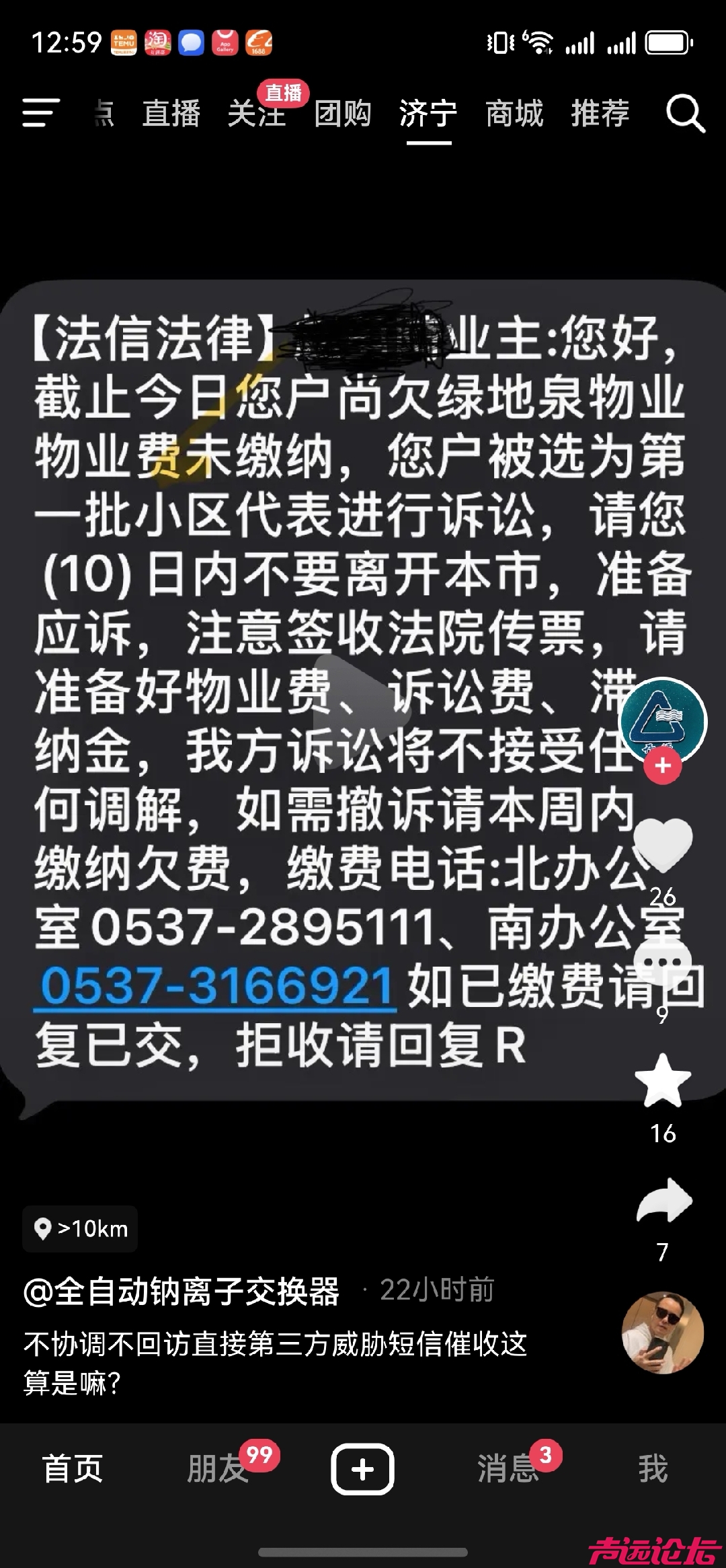Open the 朋友 tab
This screenshot has width=726, height=1568.
tap(218, 1468)
